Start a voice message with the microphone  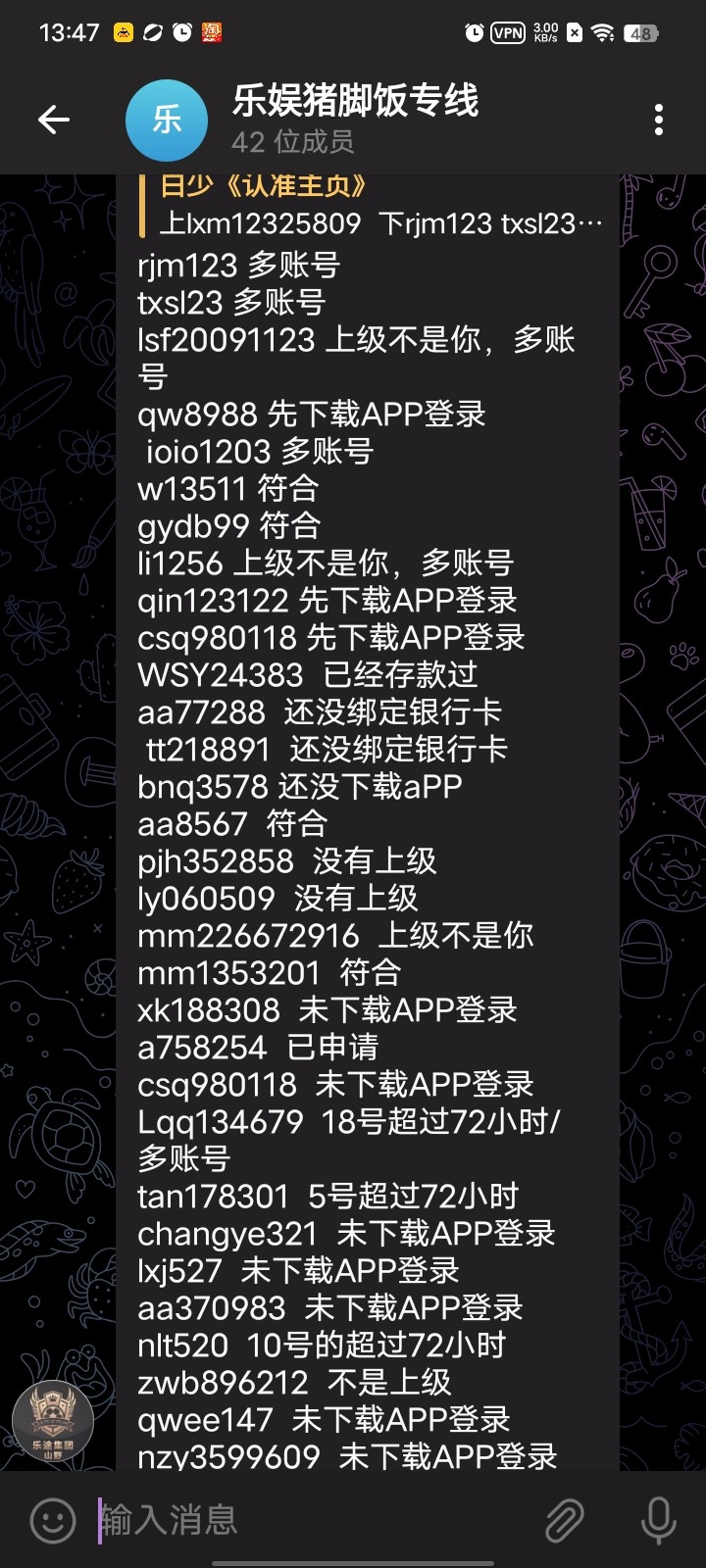point(657,1520)
